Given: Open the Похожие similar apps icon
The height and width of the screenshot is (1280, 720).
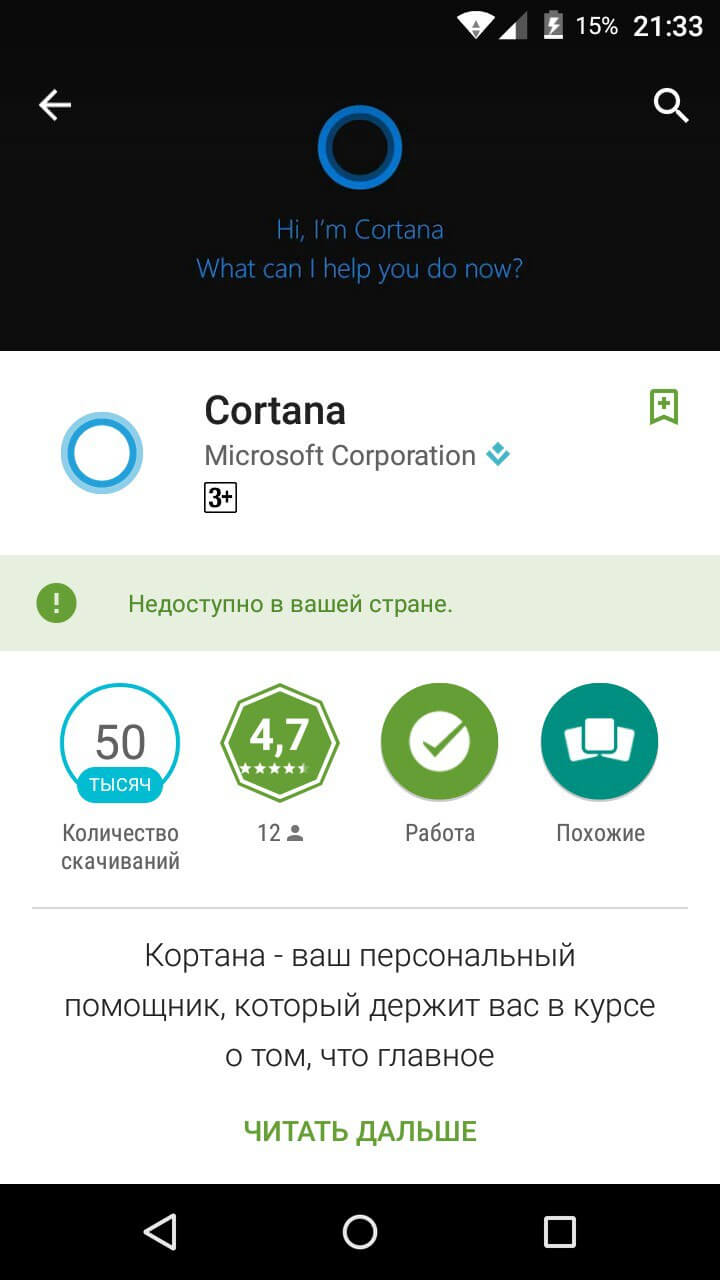Looking at the screenshot, I should 598,742.
